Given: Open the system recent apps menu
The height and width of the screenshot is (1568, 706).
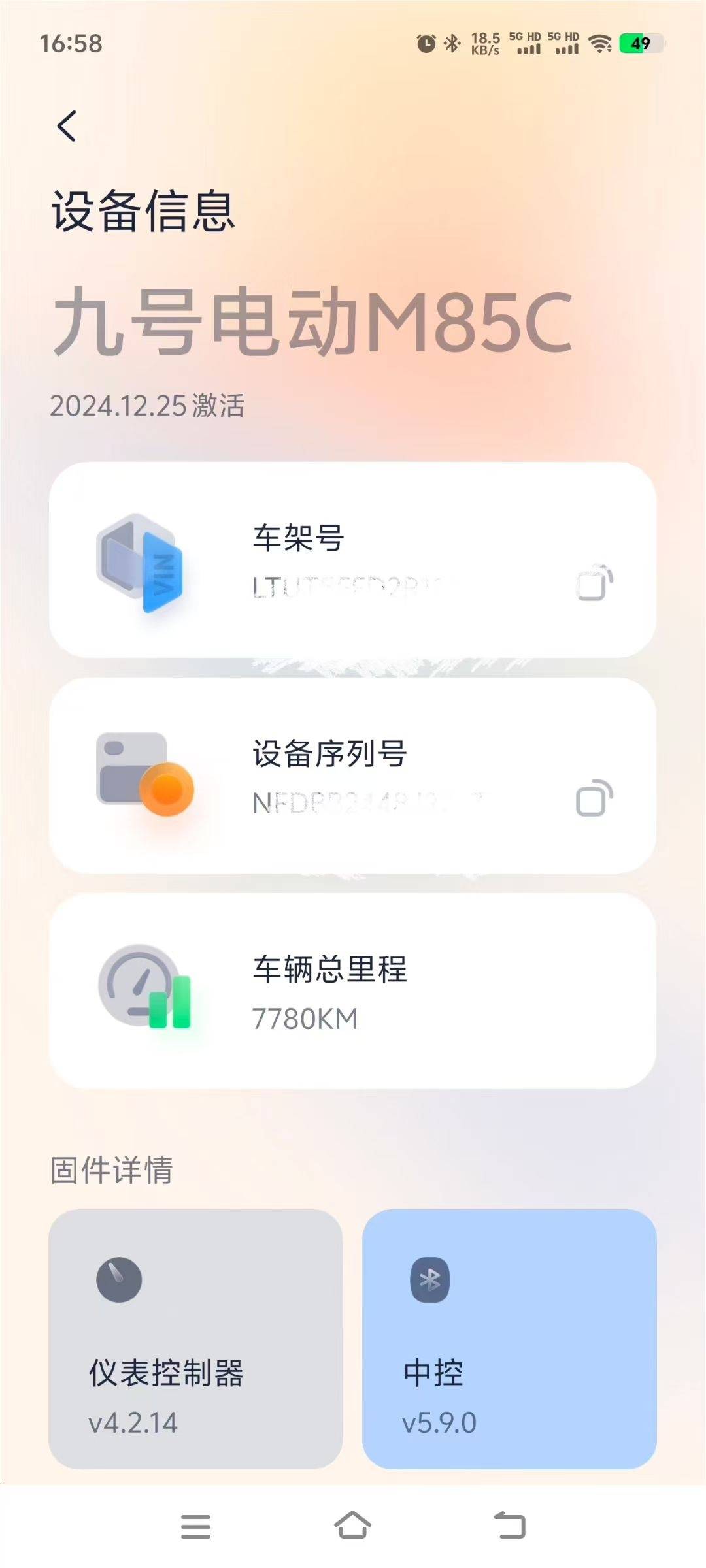Looking at the screenshot, I should (195, 1526).
